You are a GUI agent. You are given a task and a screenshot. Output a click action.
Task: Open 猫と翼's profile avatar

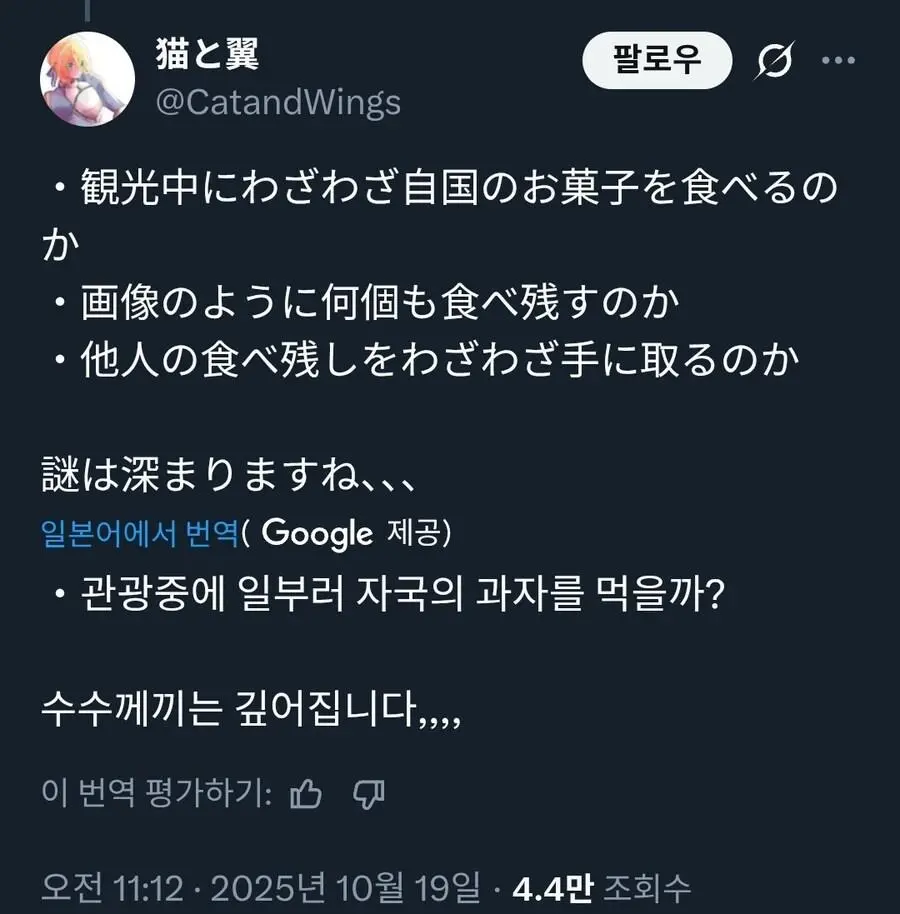tap(87, 80)
